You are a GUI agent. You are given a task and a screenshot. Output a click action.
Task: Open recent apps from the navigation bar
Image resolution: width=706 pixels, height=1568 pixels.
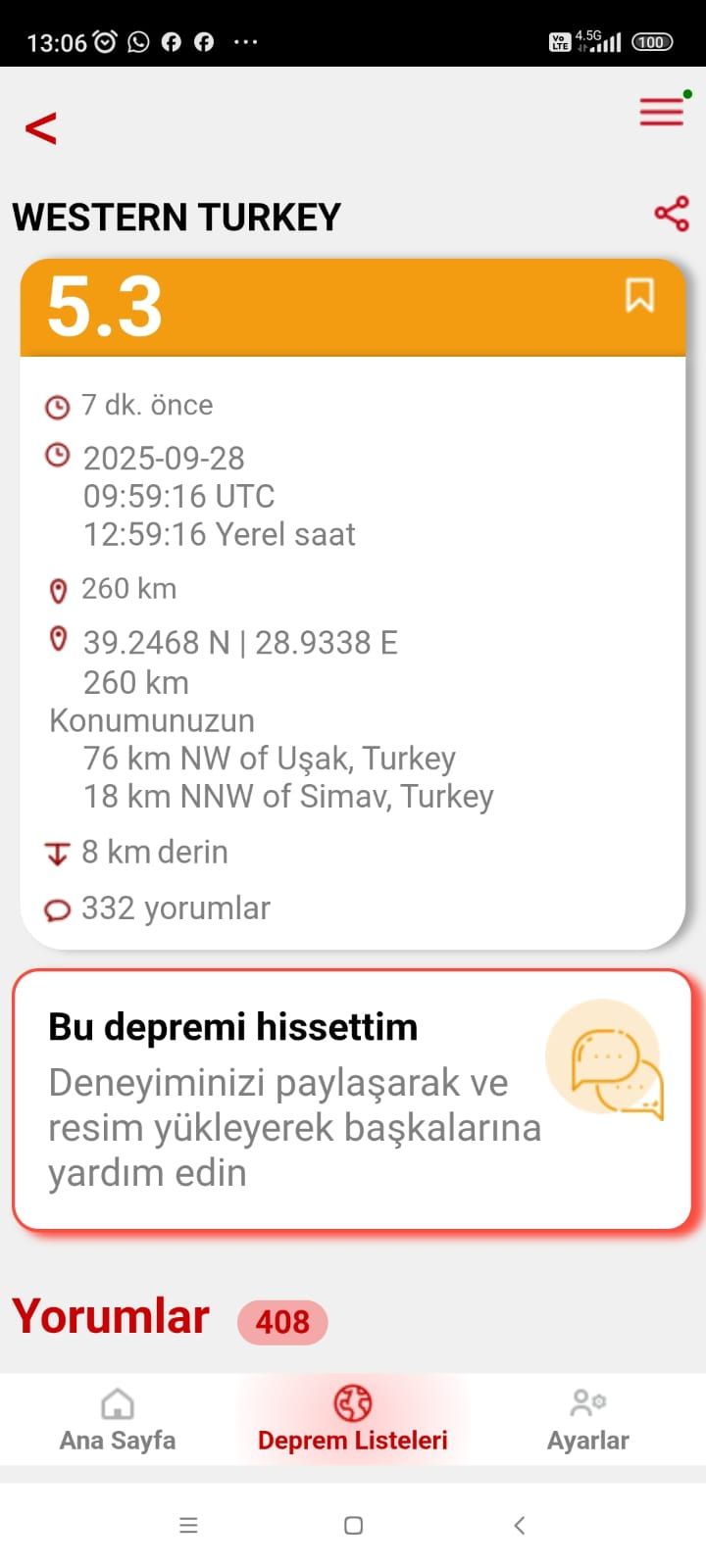pos(188,1525)
